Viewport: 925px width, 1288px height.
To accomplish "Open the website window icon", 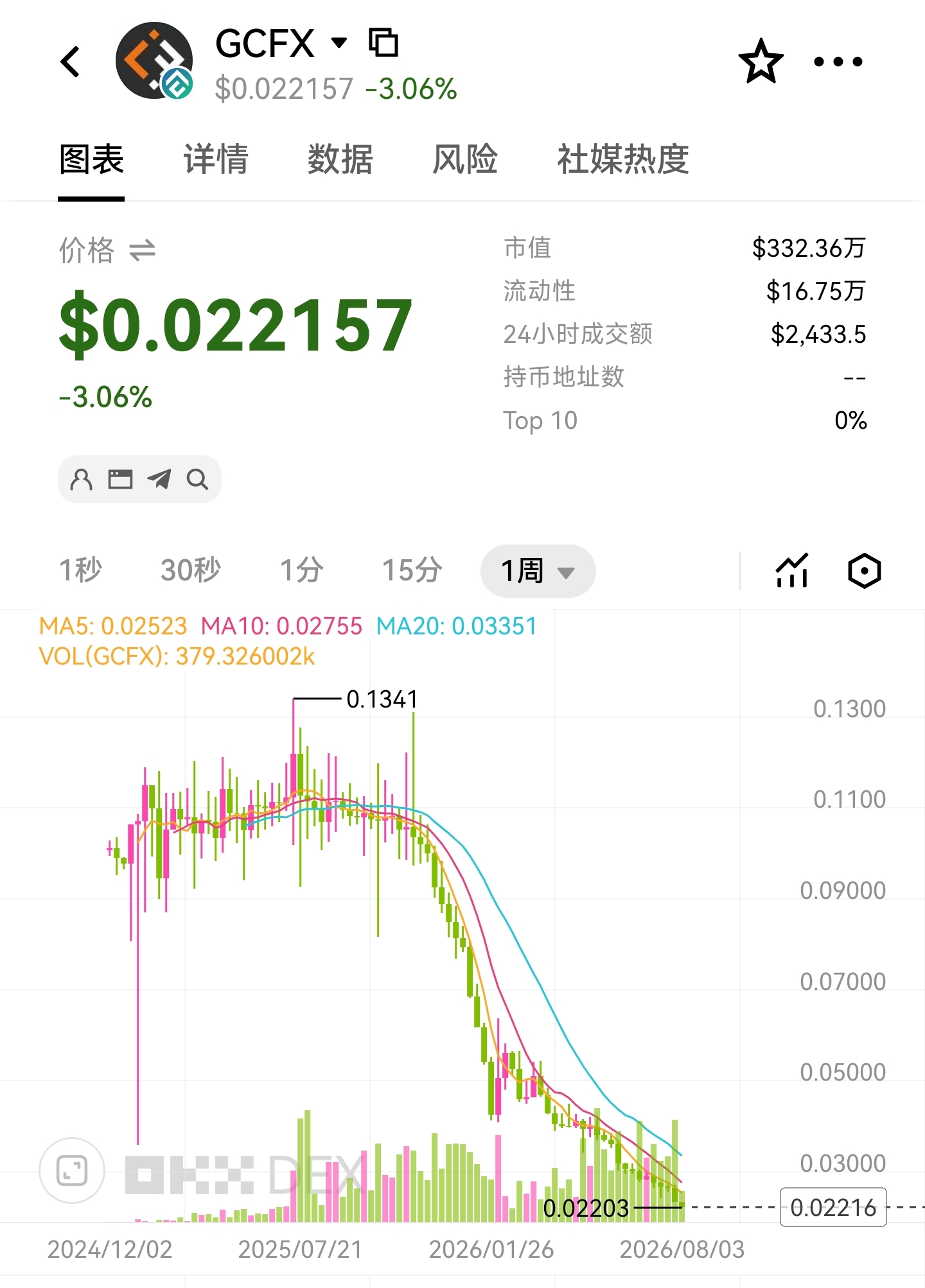I will 120,479.
